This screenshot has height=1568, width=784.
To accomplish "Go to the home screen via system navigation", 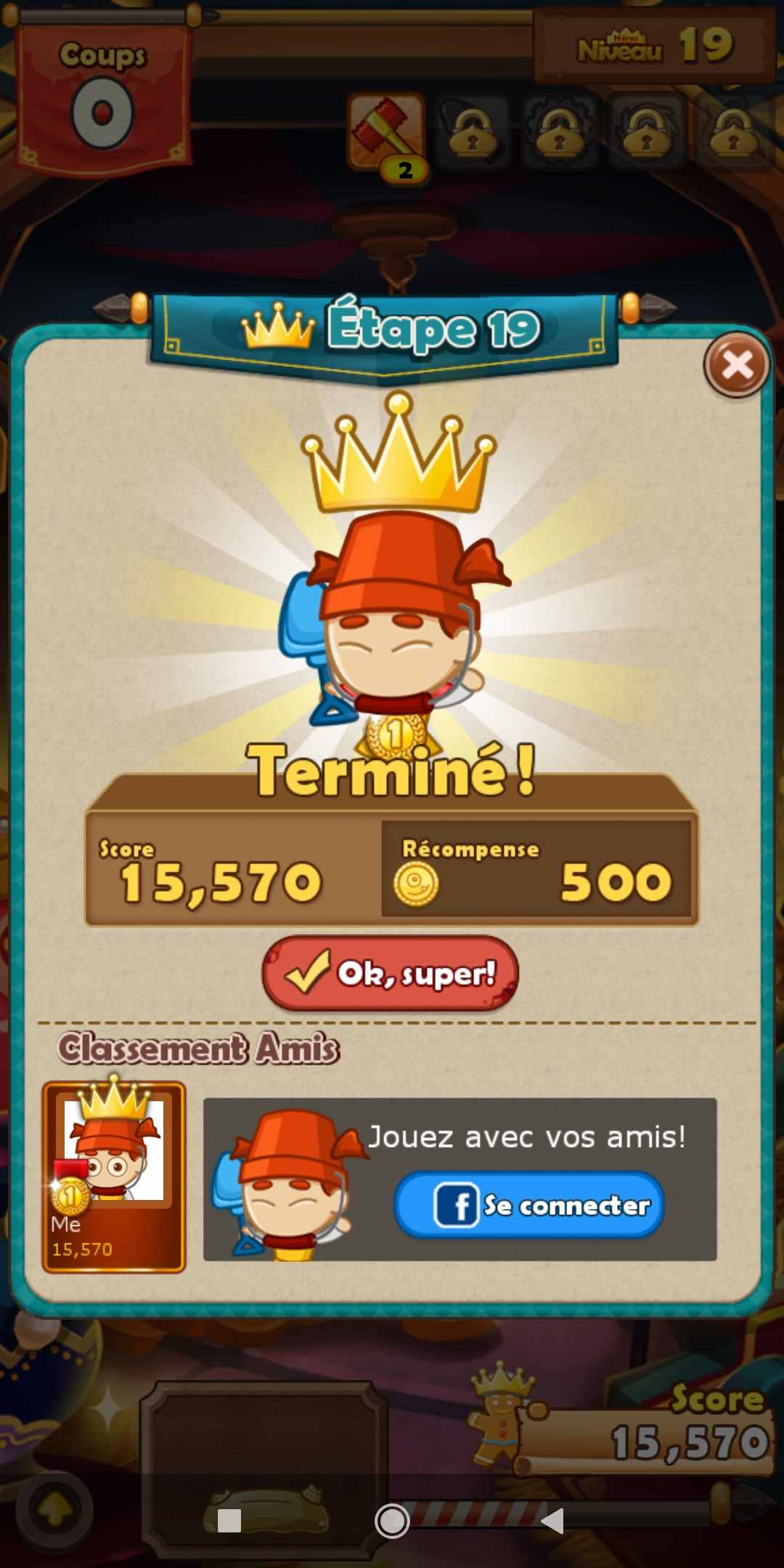I will pyautogui.click(x=392, y=1520).
